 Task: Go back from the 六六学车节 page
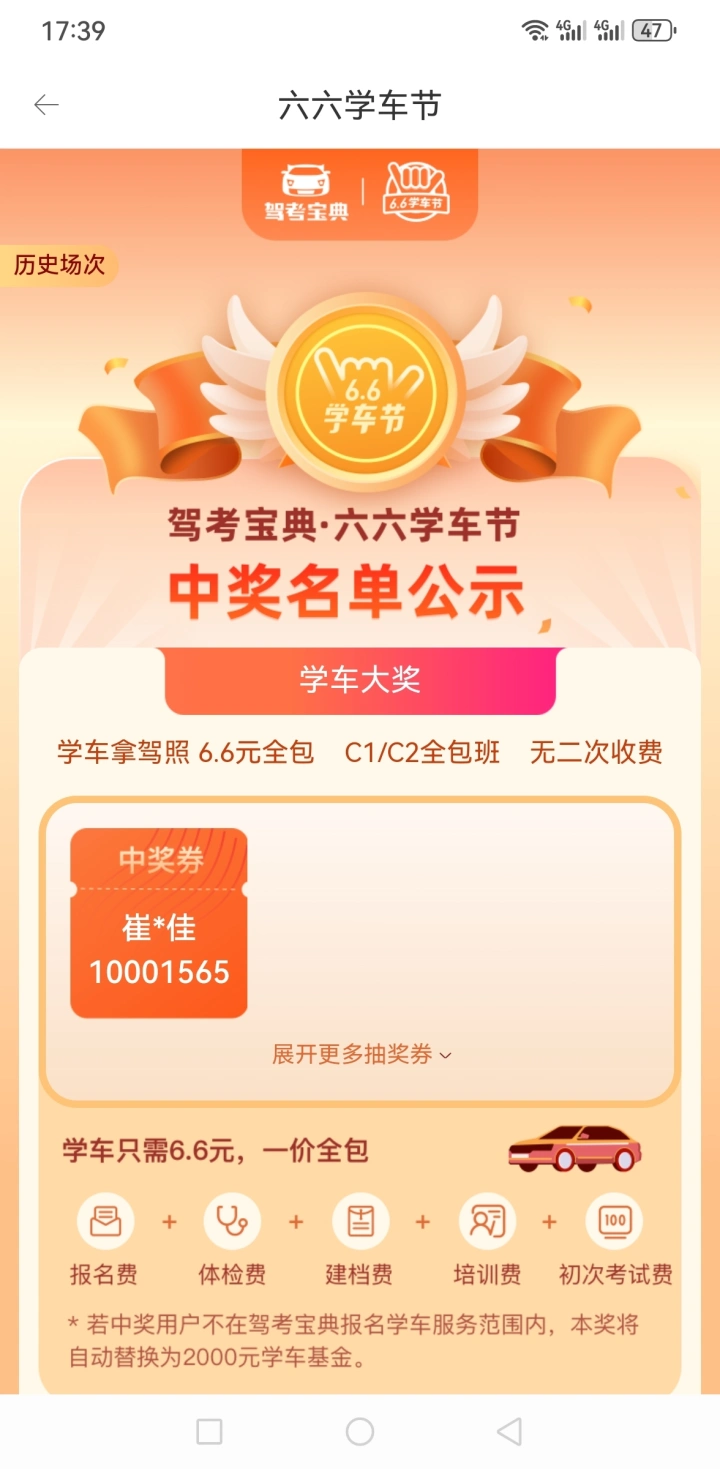46,105
